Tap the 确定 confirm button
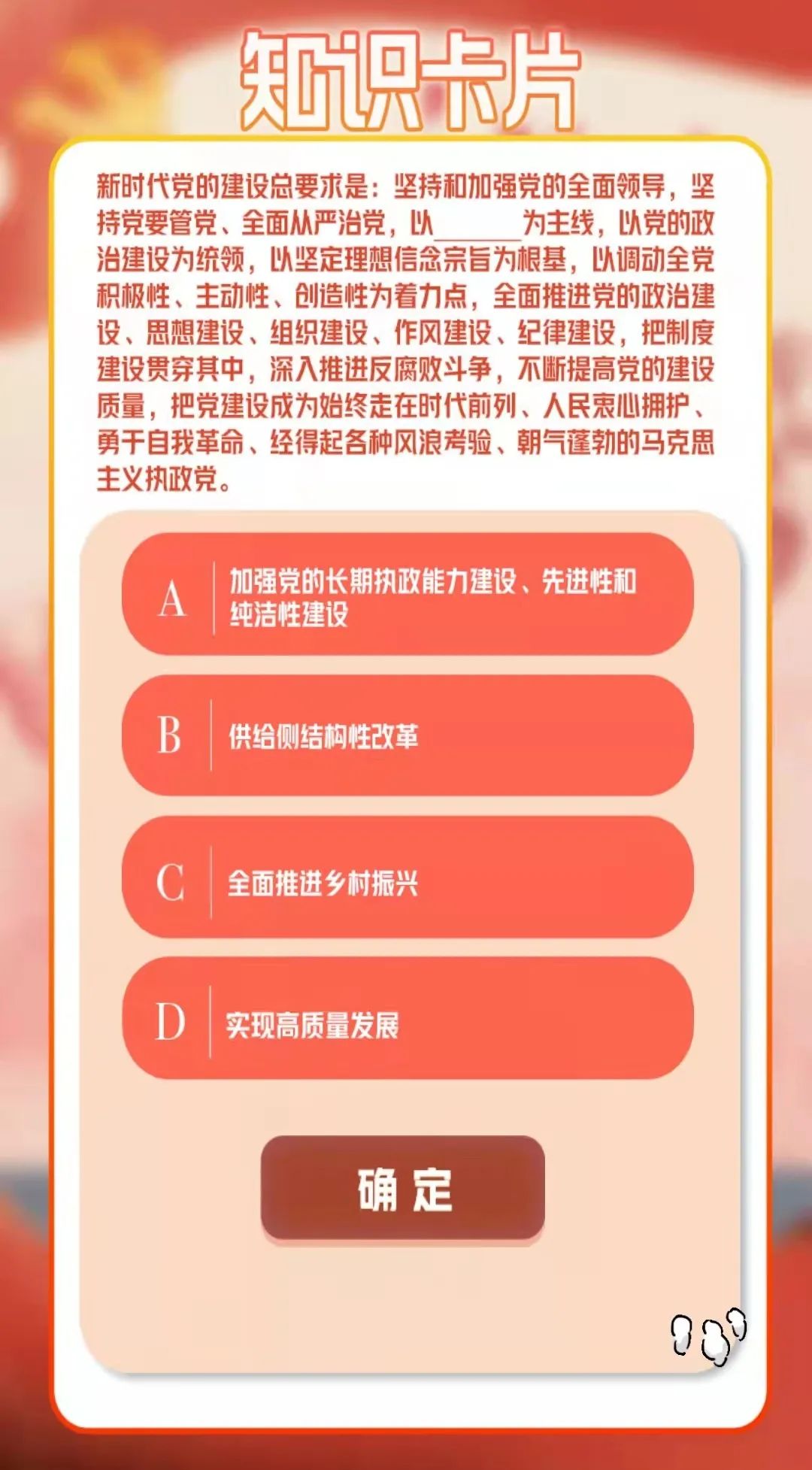The height and width of the screenshot is (1470, 812). pyautogui.click(x=403, y=1189)
